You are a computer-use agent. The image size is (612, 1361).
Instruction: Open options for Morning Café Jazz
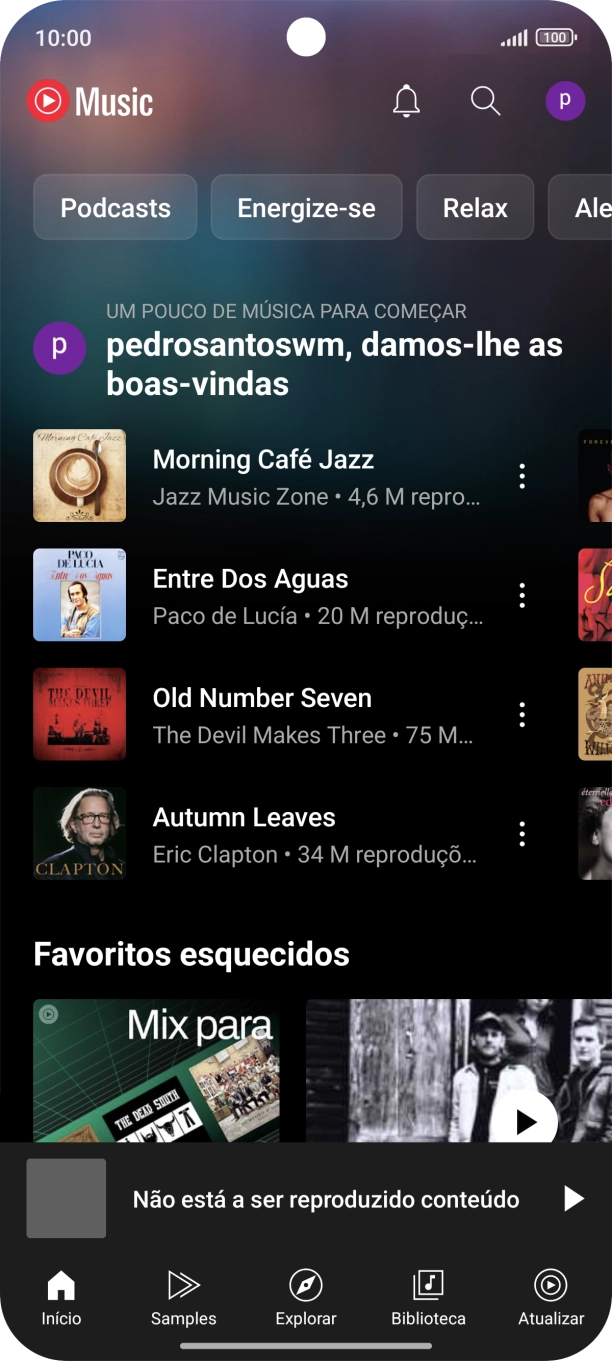[522, 476]
